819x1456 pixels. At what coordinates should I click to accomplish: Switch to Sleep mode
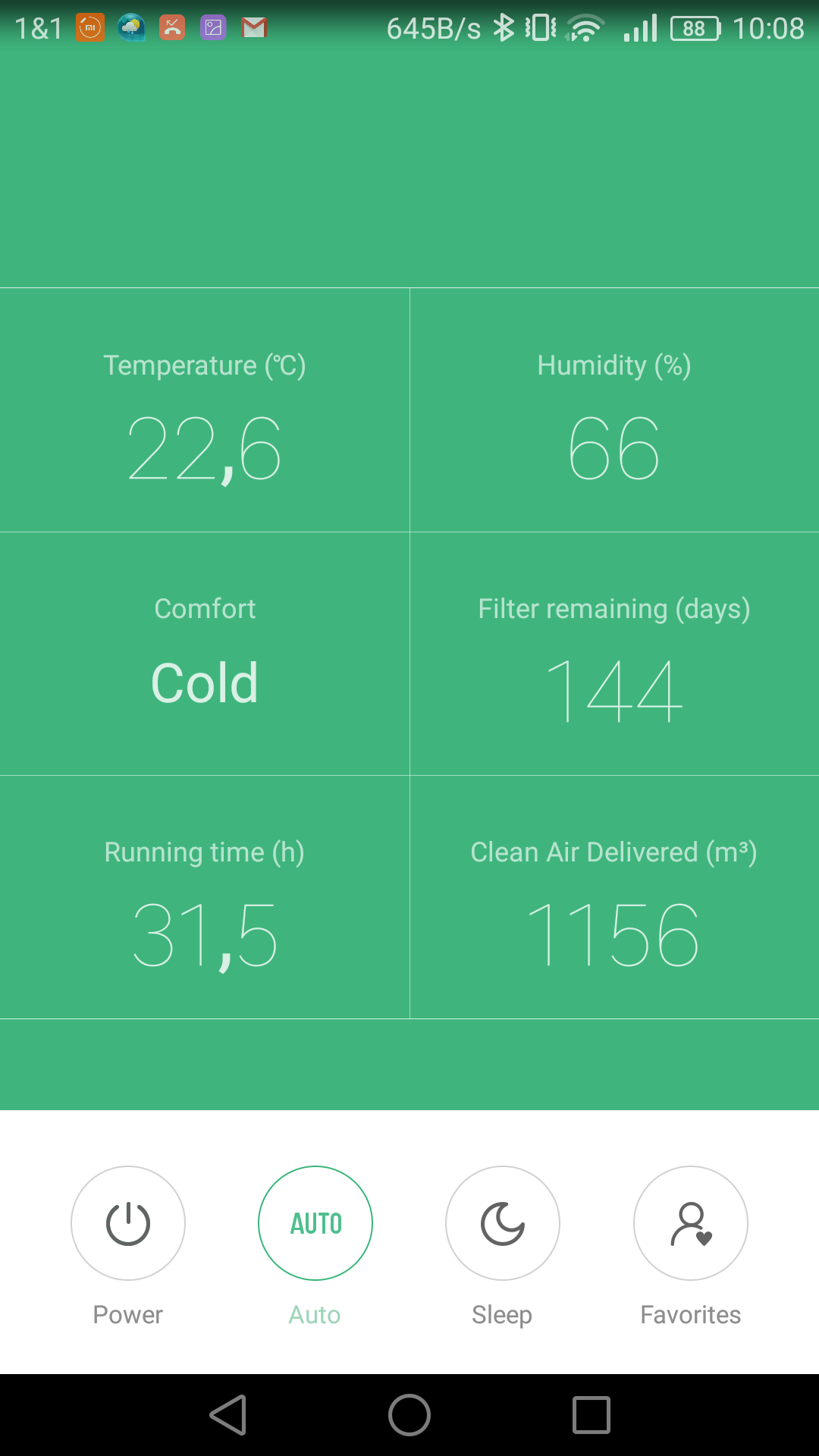pyautogui.click(x=503, y=1222)
